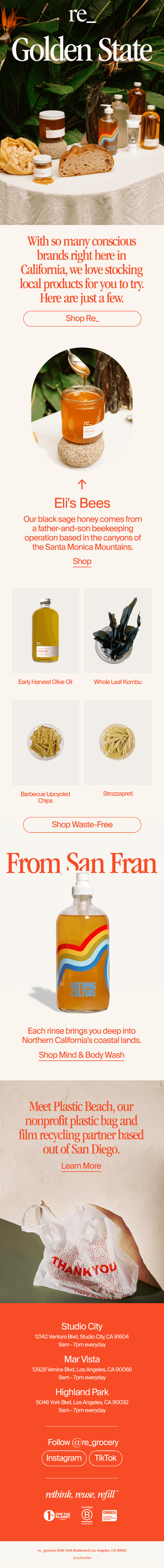Open the TikTok button
164x1568 pixels.
tap(106, 1458)
